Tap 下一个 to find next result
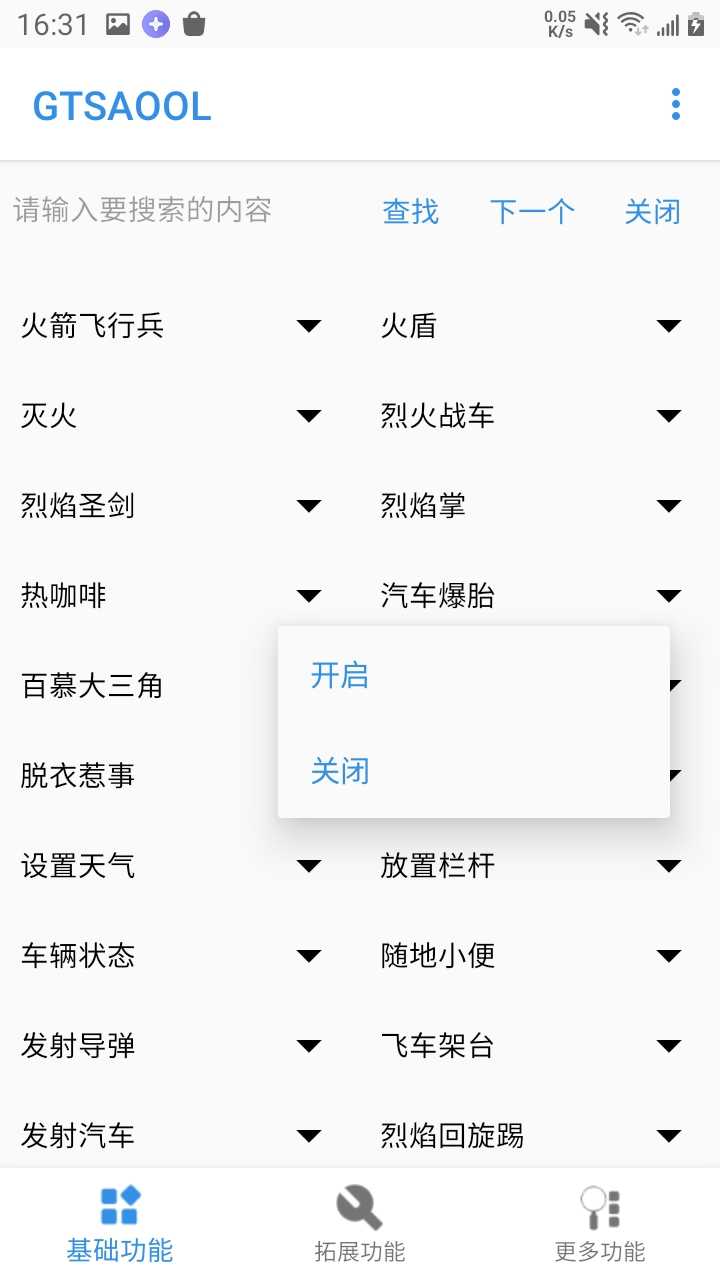This screenshot has height=1280, width=720. [532, 212]
